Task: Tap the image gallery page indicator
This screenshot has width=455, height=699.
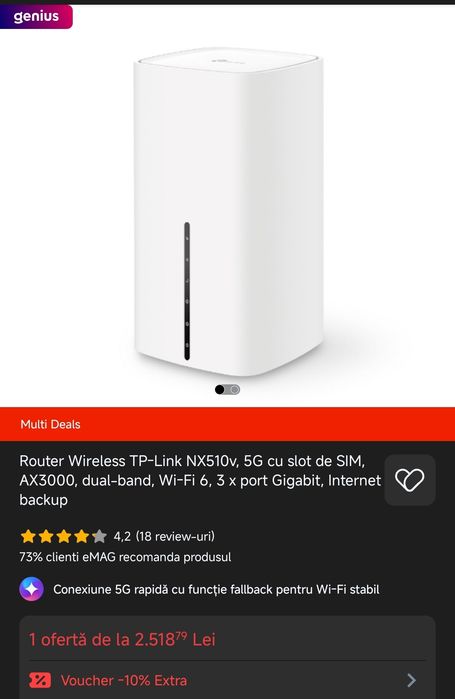Action: coord(228,389)
